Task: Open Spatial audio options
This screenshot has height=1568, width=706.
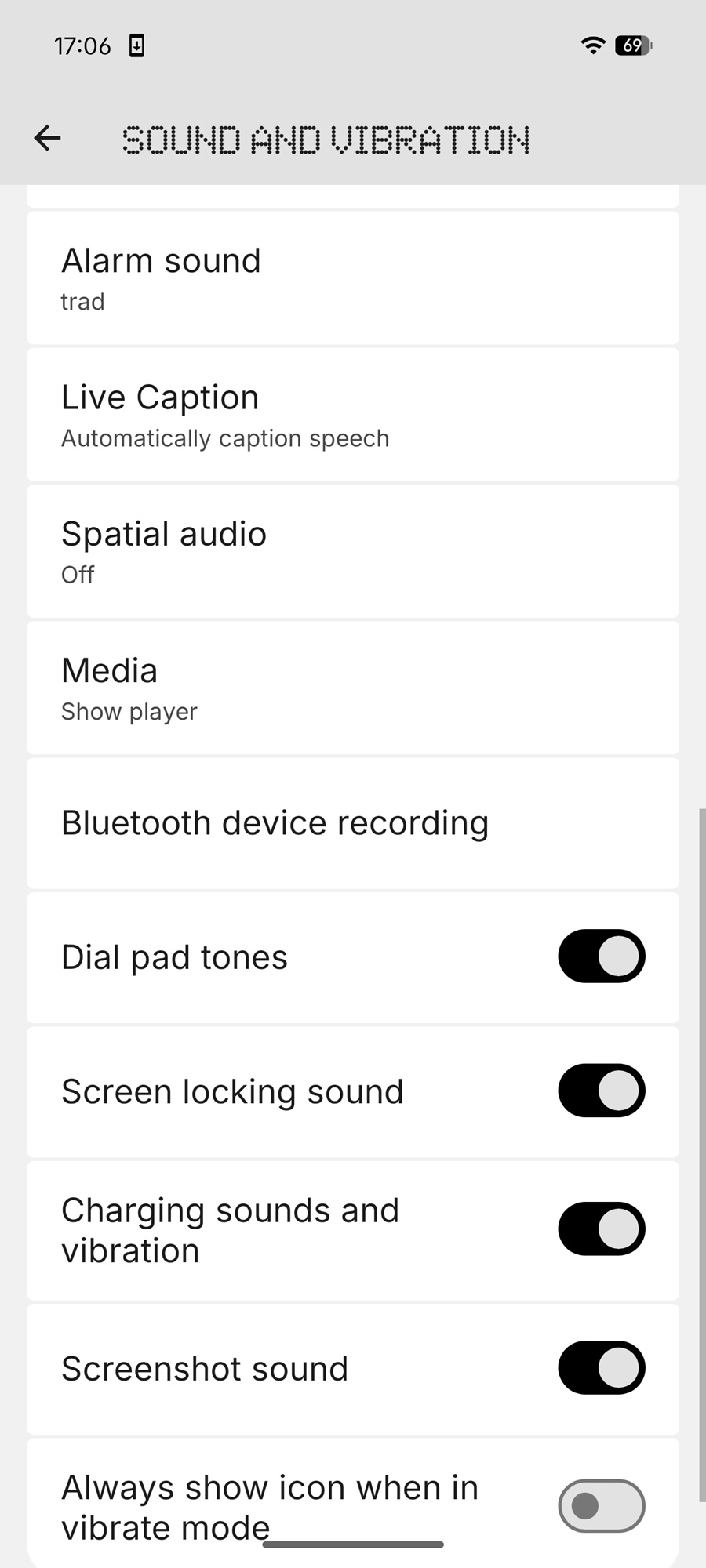Action: pyautogui.click(x=353, y=551)
